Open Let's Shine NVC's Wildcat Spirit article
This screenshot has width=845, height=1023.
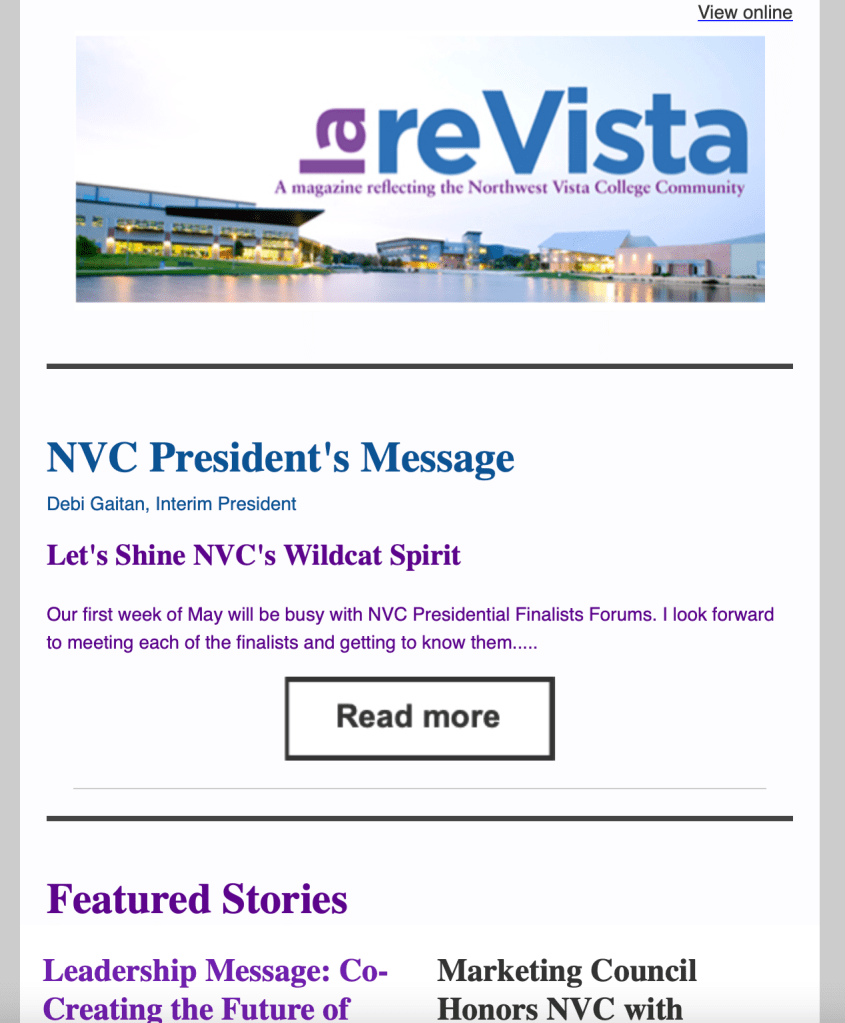point(253,555)
